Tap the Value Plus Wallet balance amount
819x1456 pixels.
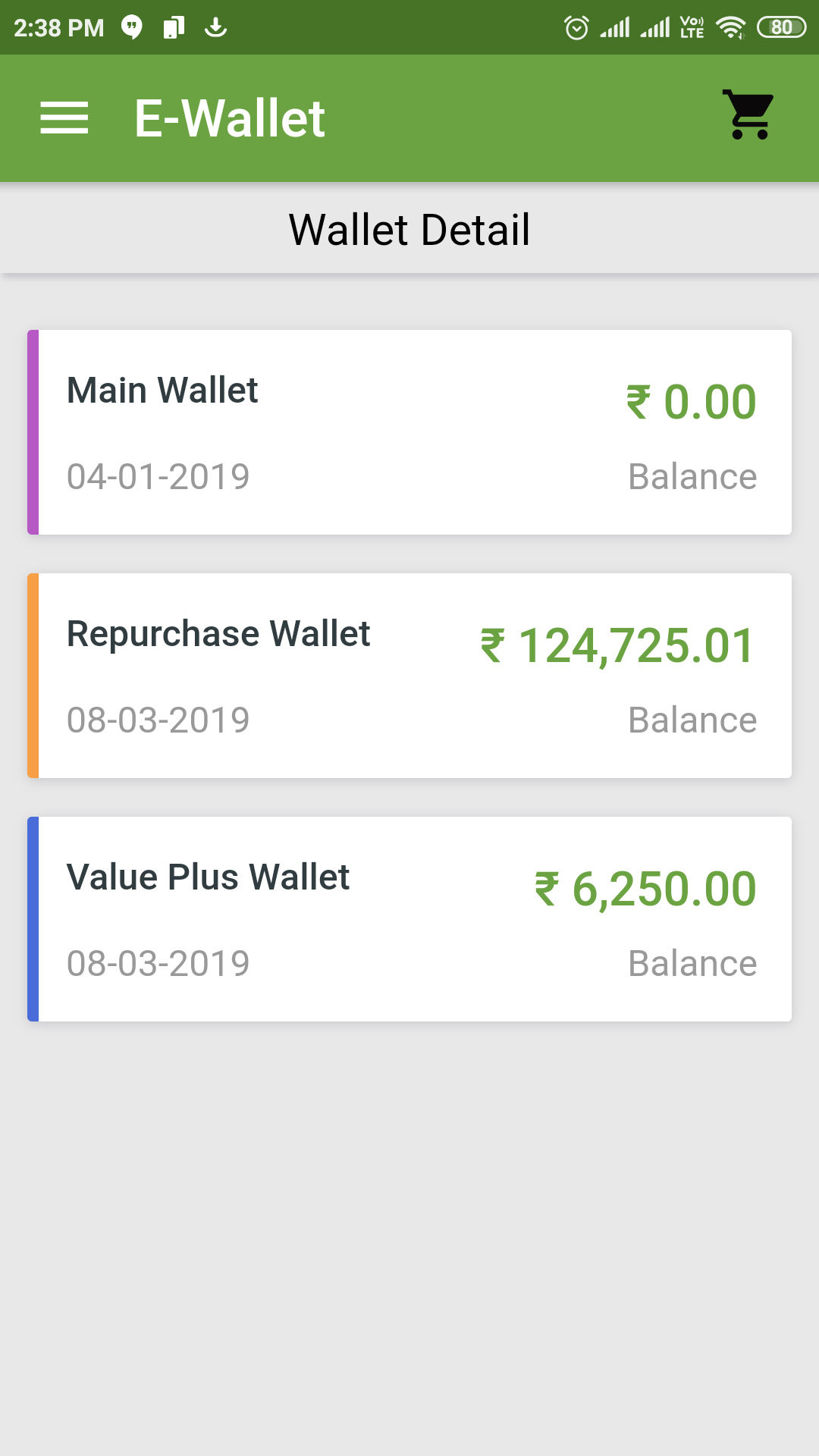[645, 889]
